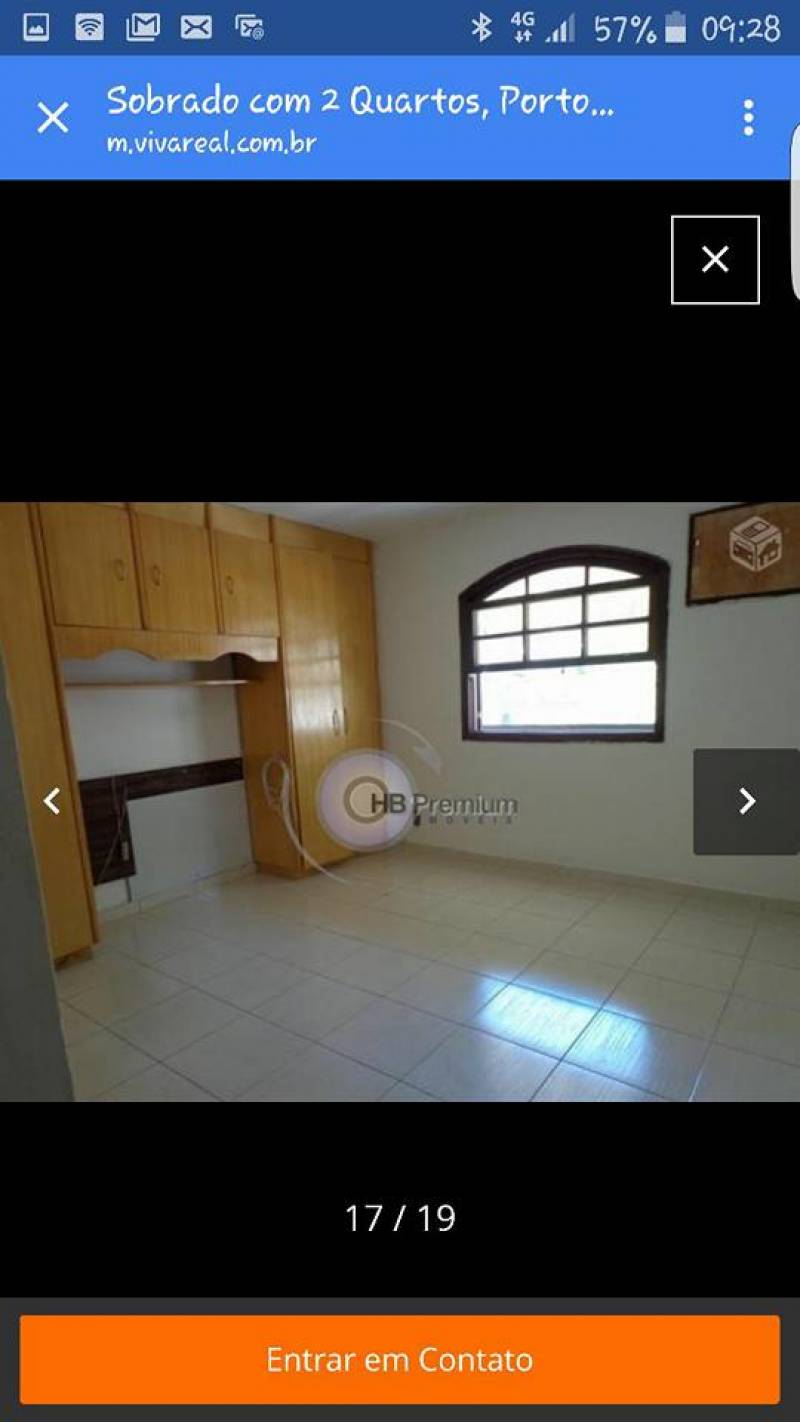Close the photo gallery viewer
This screenshot has height=1422, width=800.
click(x=715, y=260)
